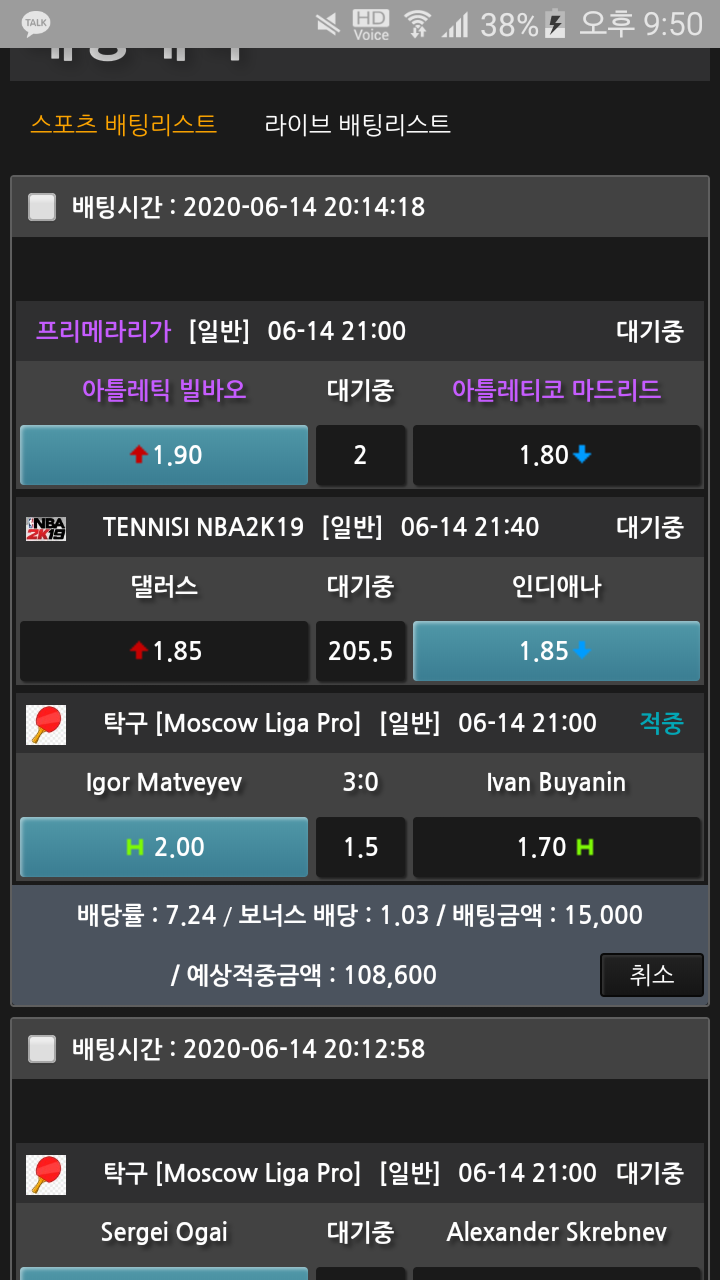Select 인디애나 odds 1.85
This screenshot has width=720, height=1280.
(556, 651)
